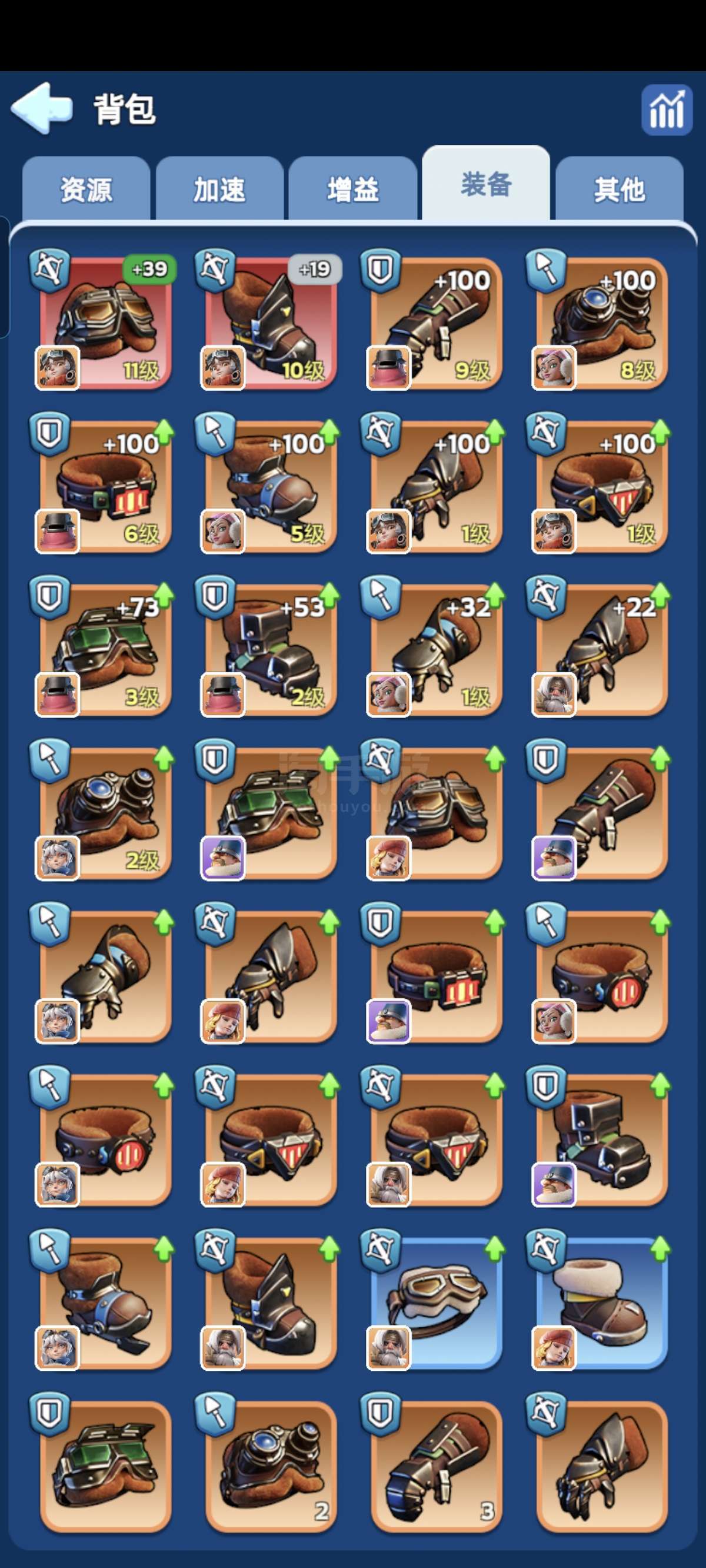Go back using the arrow beside 背包
This screenshot has height=1568, width=706.
coord(41,108)
